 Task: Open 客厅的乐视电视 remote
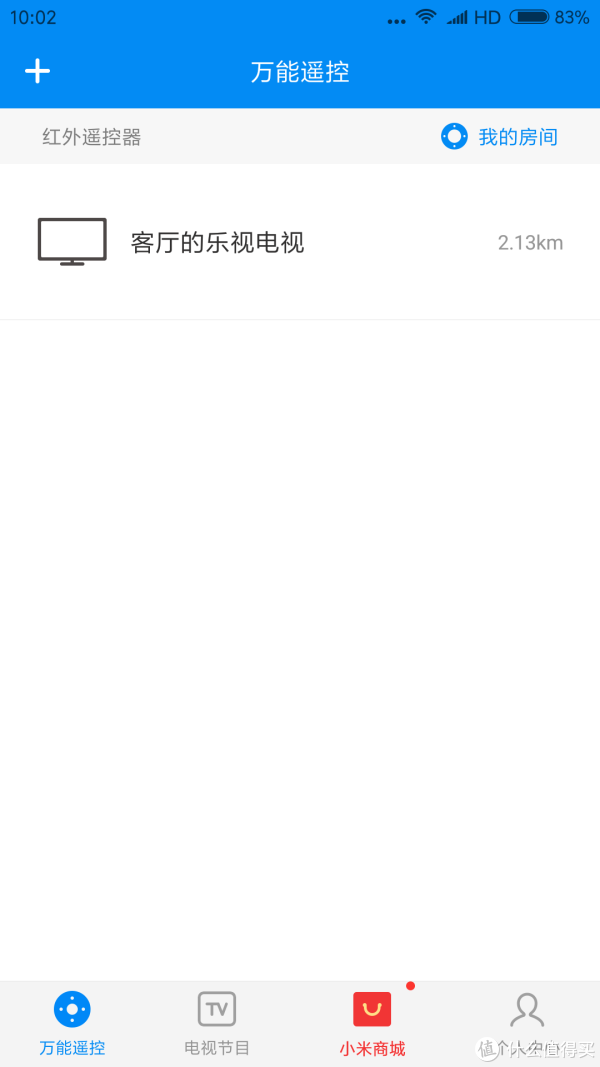pos(300,242)
